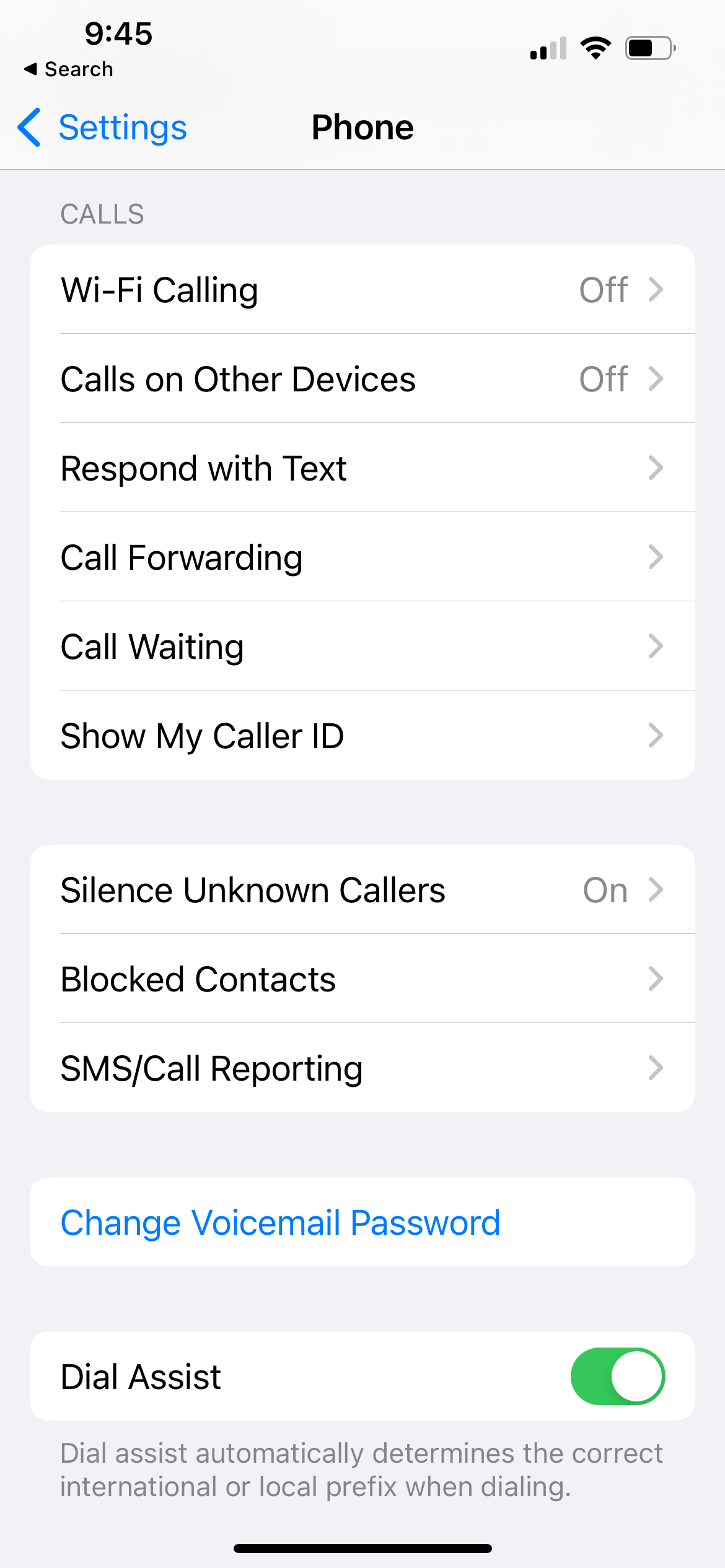
Task: Open Call Waiting settings
Action: pyautogui.click(x=362, y=647)
